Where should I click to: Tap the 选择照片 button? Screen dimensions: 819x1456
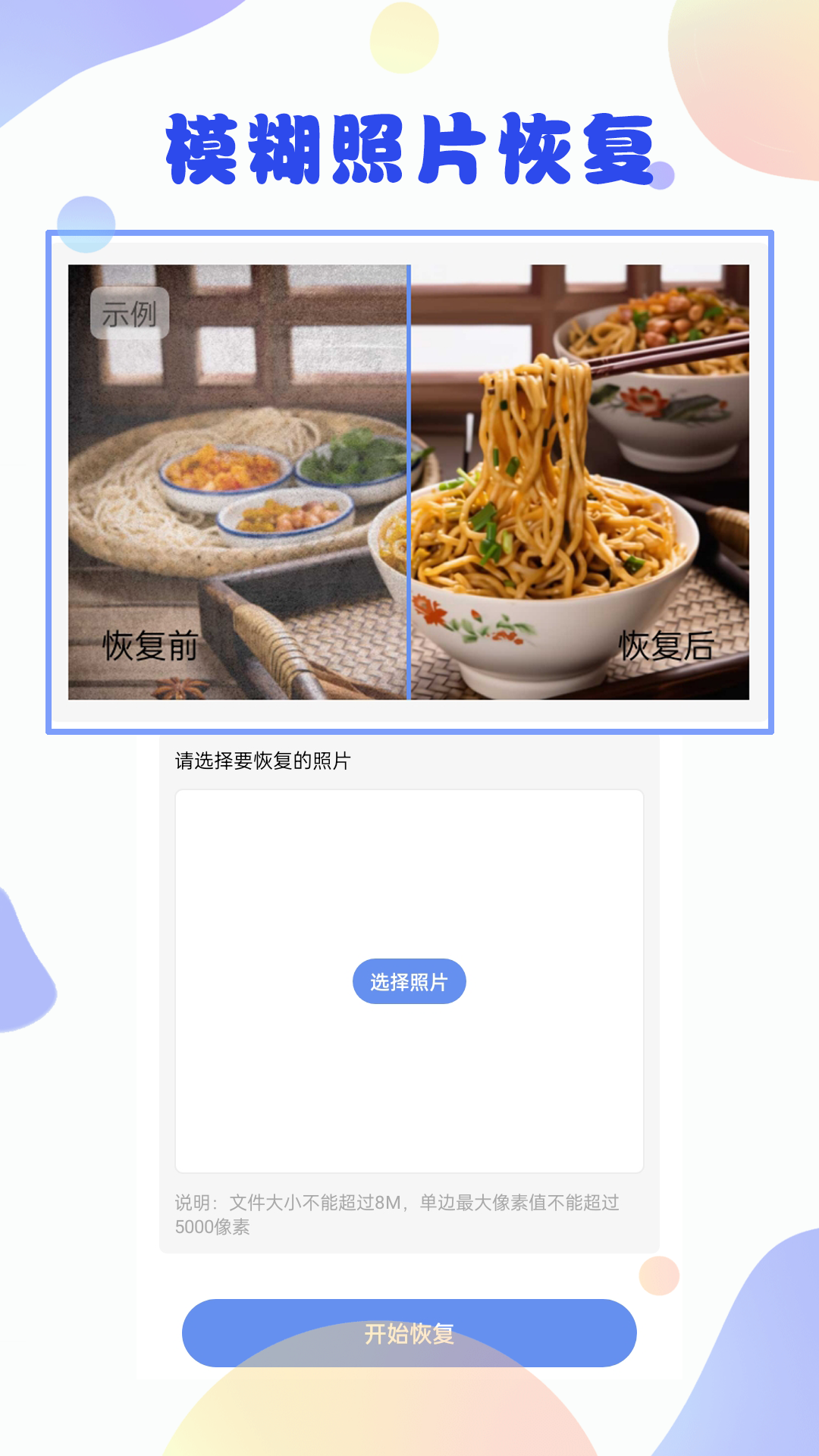(x=409, y=981)
